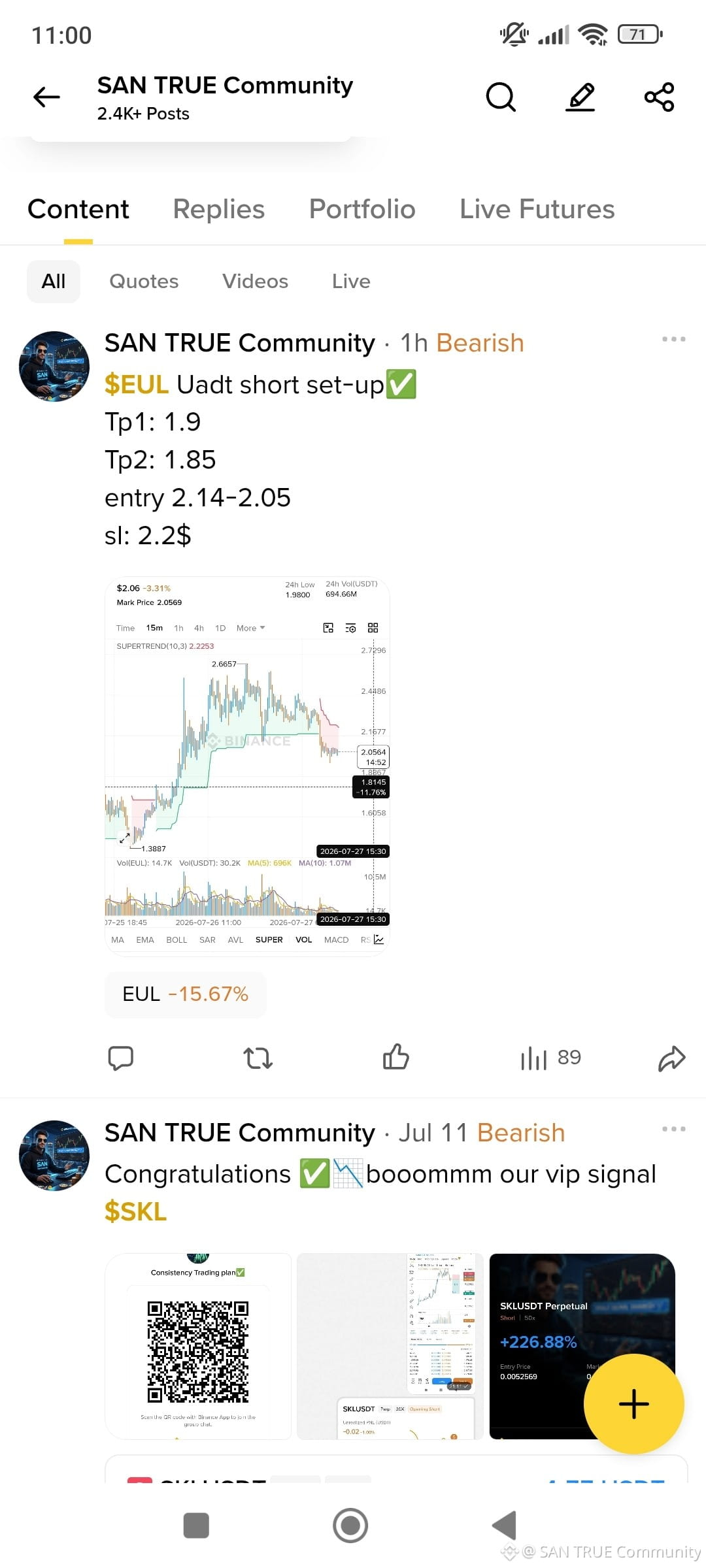Image resolution: width=706 pixels, height=1568 pixels.
Task: Filter content by Videos
Action: coord(255,282)
